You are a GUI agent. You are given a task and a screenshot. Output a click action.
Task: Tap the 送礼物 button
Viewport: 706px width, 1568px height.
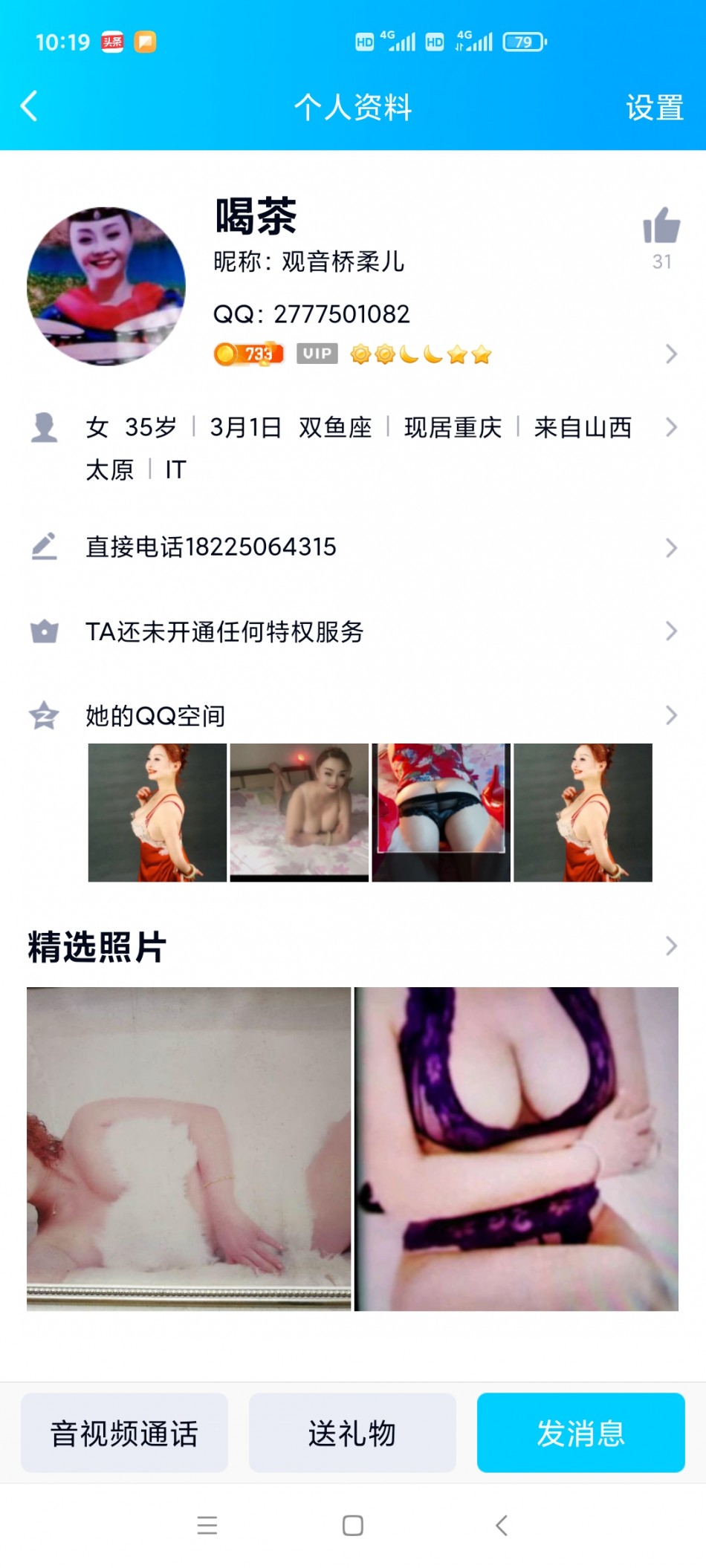click(352, 1433)
